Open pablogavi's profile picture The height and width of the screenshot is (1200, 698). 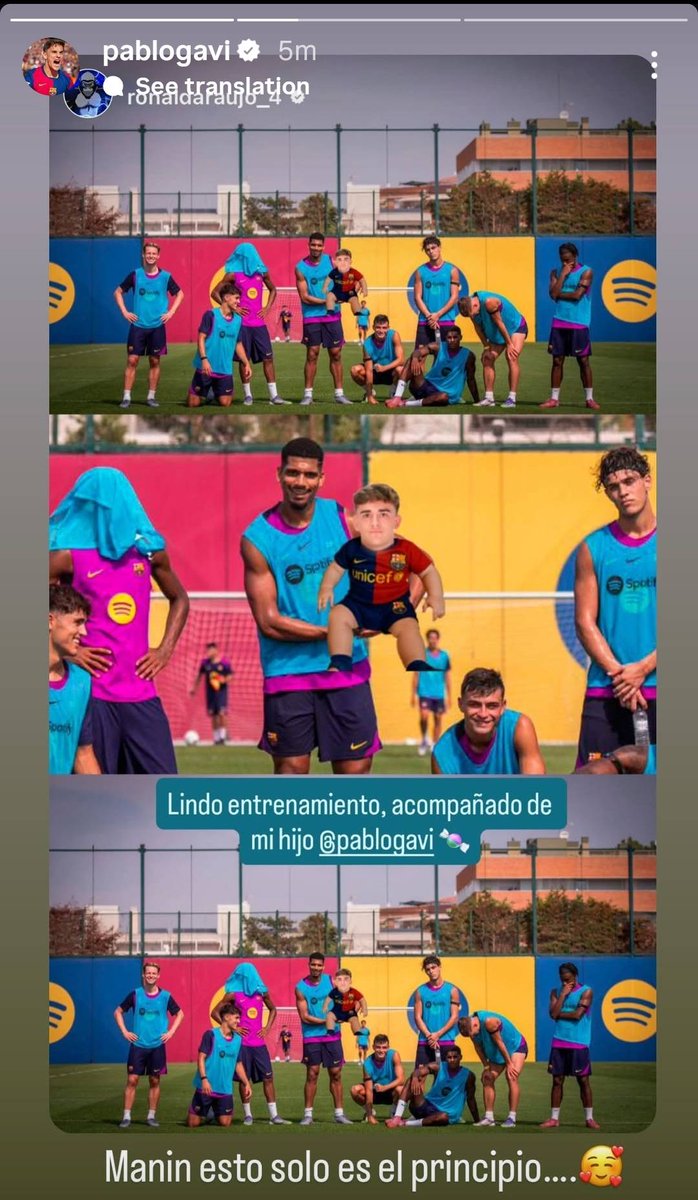click(x=49, y=66)
